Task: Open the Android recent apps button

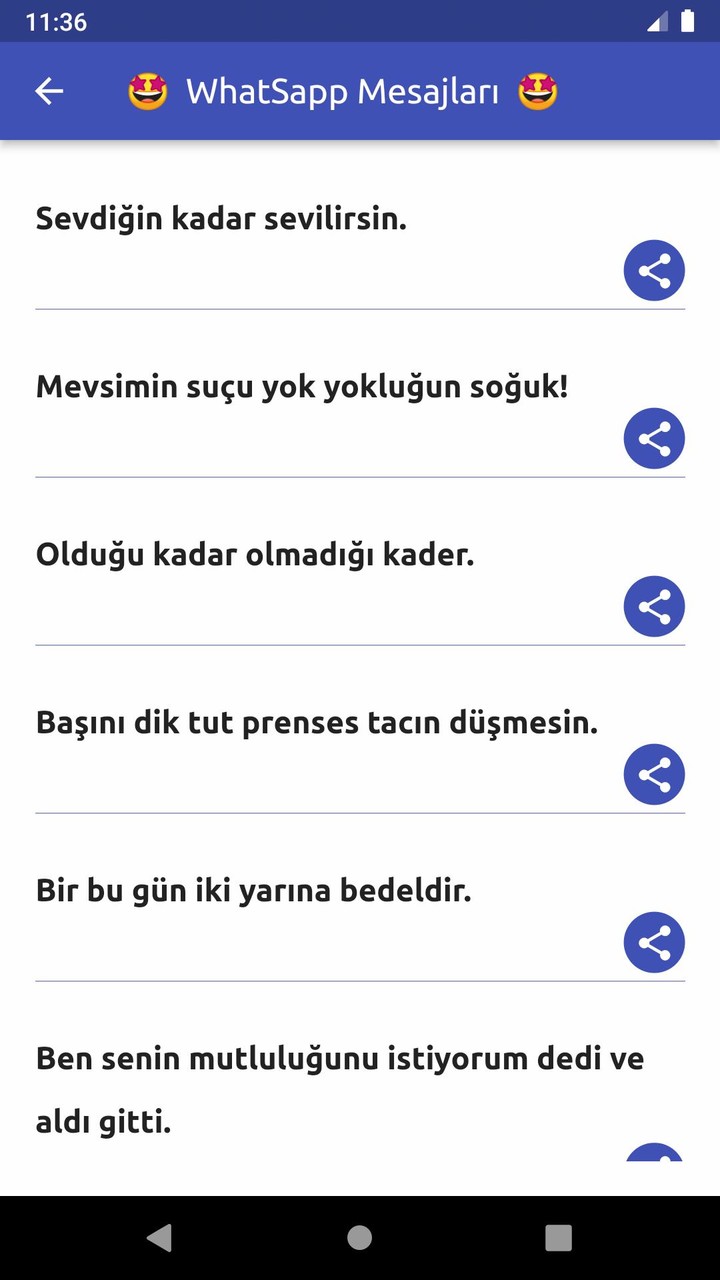Action: coord(558,1238)
